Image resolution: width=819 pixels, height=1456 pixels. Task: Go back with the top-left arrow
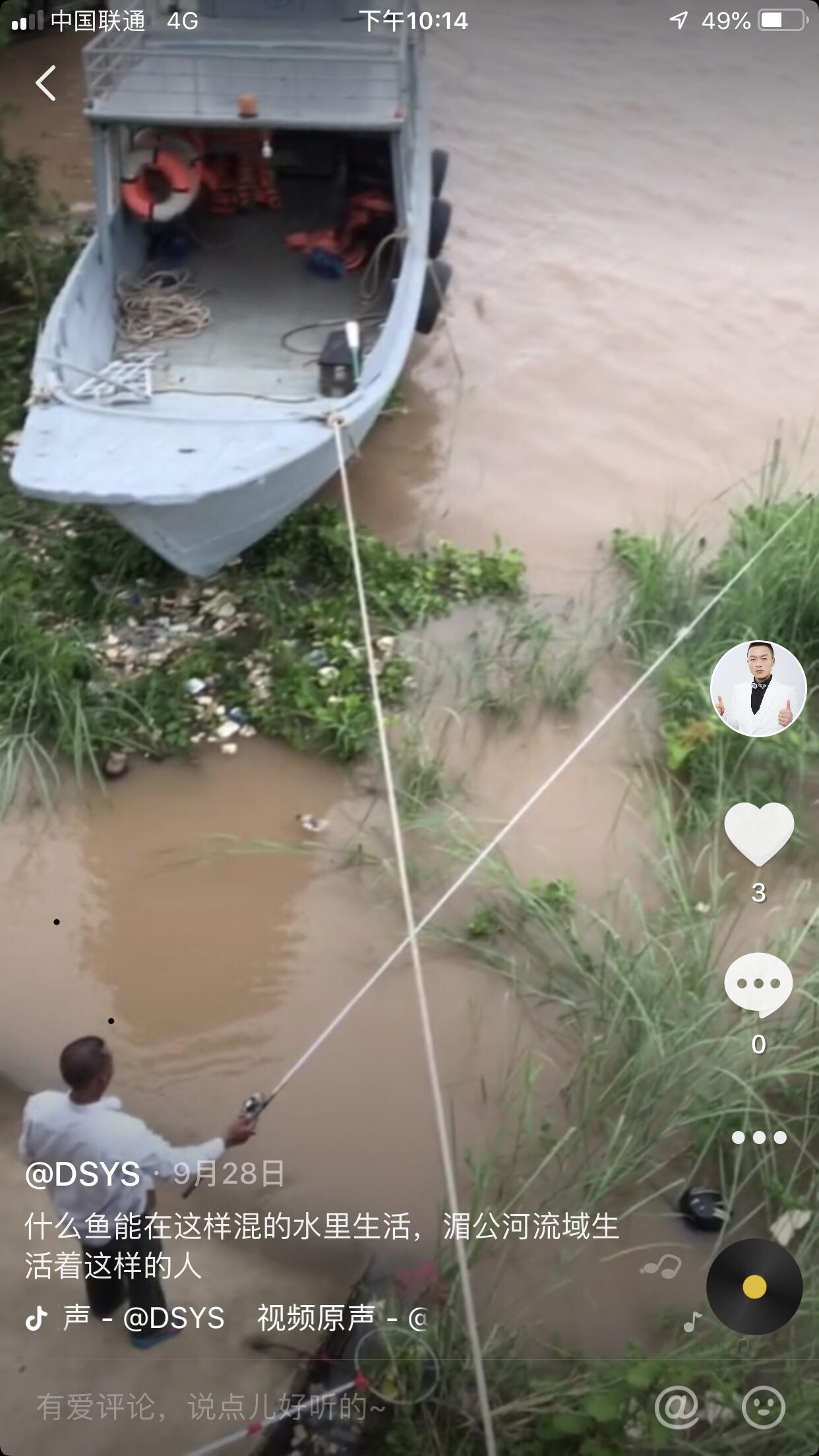[x=45, y=83]
